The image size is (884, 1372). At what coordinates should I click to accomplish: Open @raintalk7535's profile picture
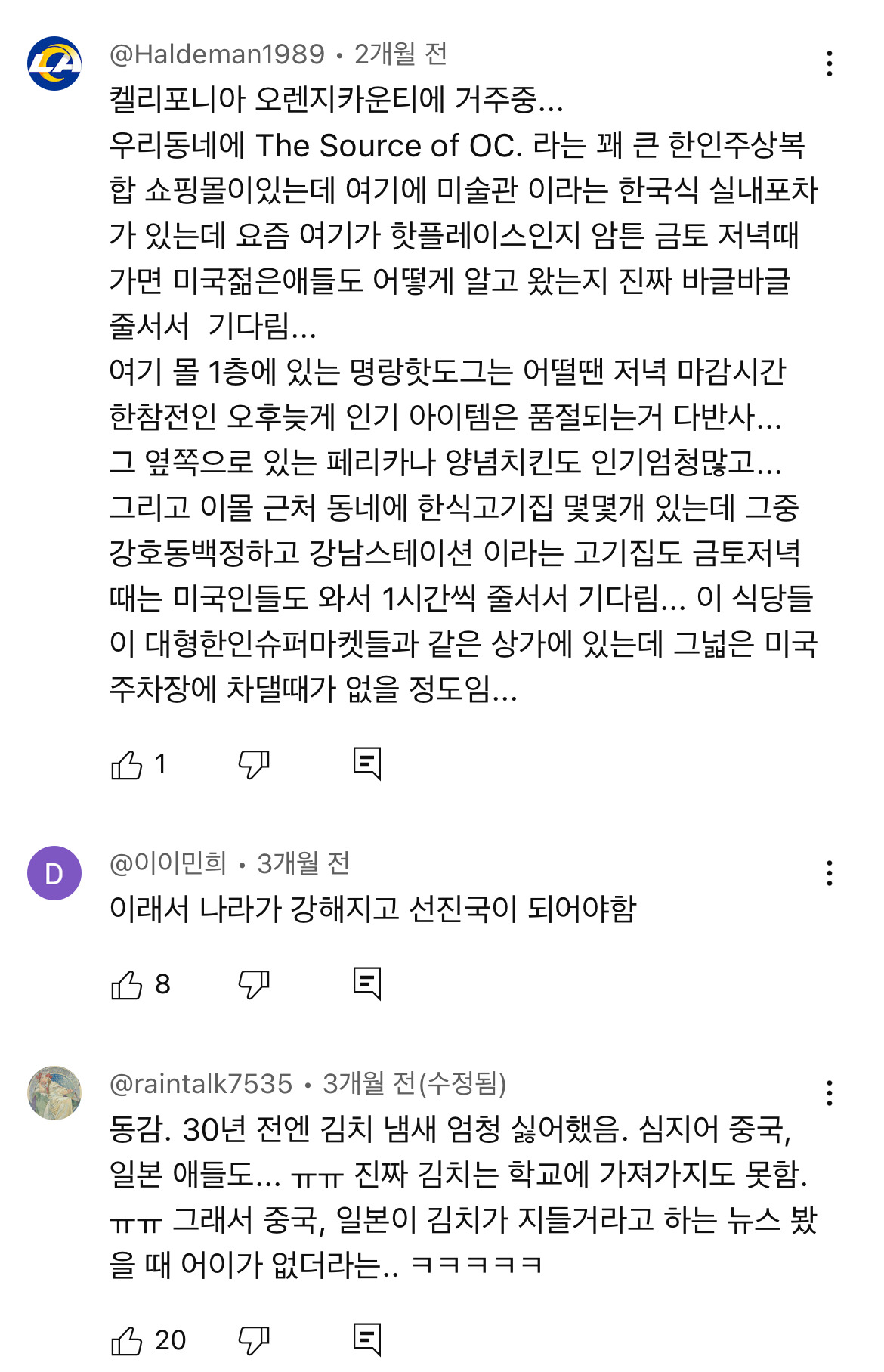(x=54, y=1093)
